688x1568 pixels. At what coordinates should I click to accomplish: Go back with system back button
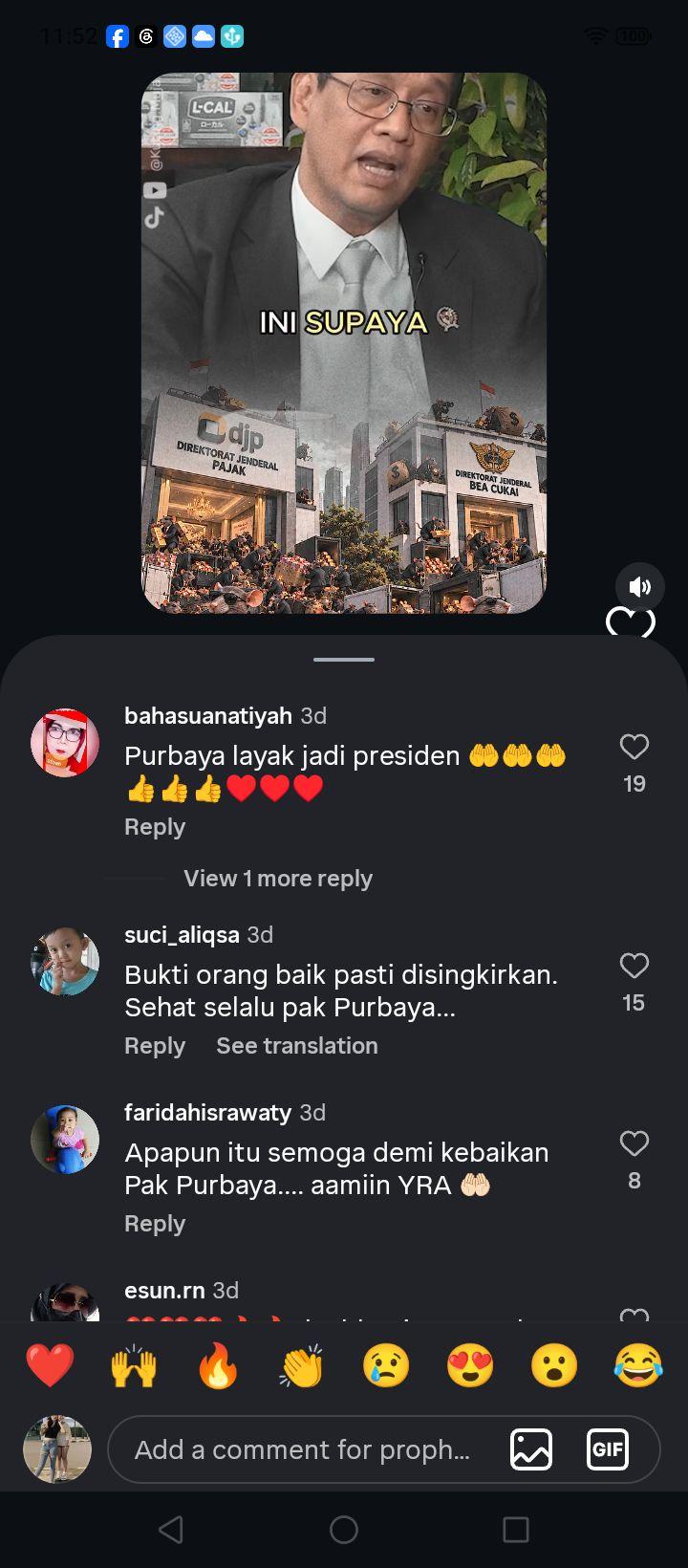[x=171, y=1530]
